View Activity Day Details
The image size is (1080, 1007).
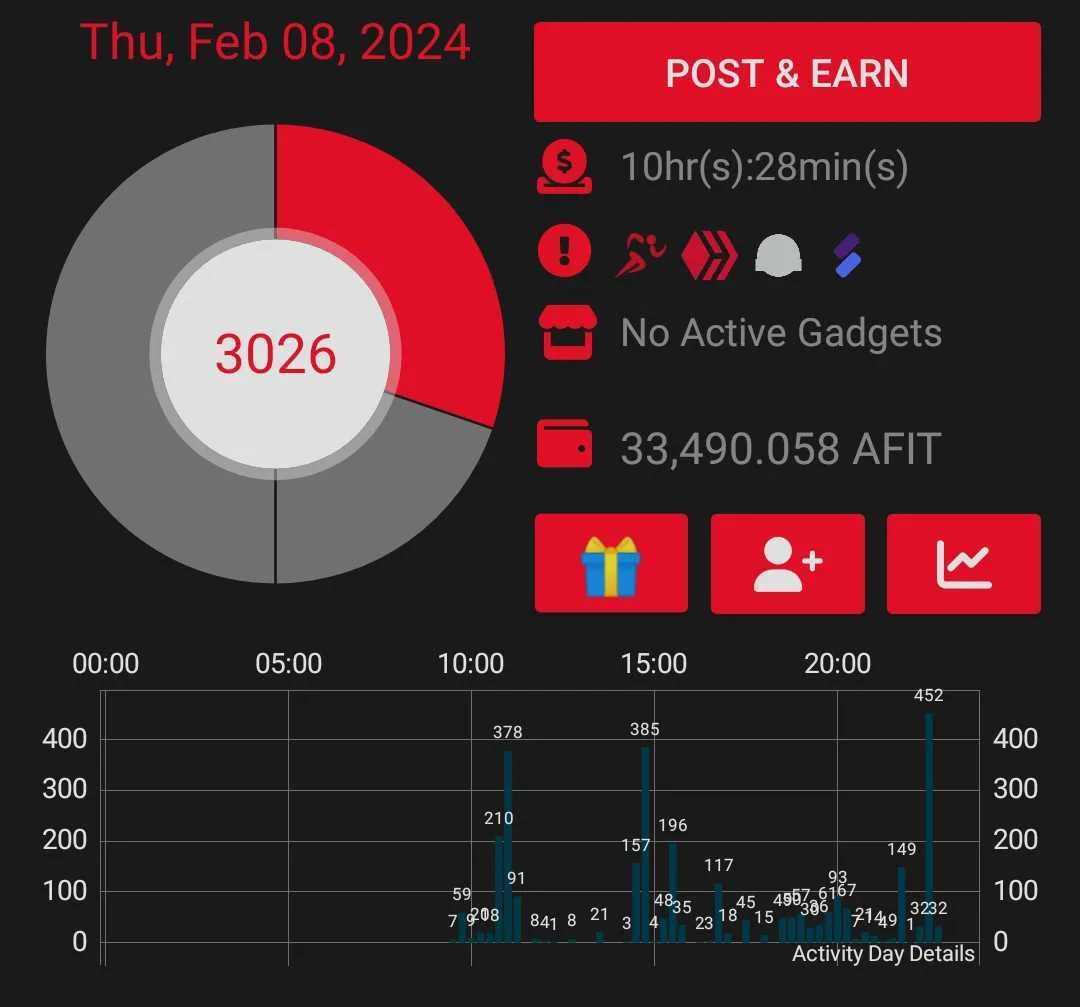[883, 953]
